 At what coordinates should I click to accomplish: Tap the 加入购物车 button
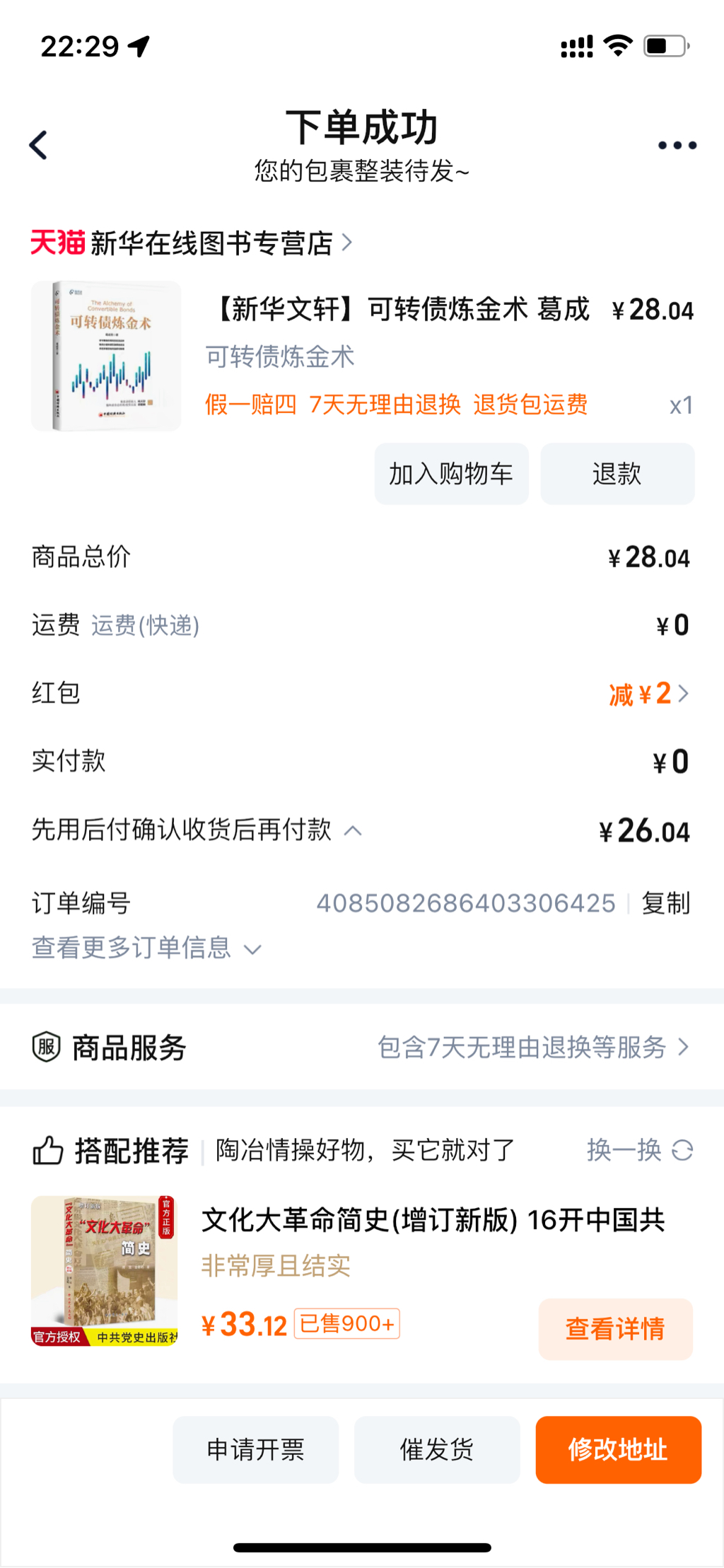click(x=451, y=474)
